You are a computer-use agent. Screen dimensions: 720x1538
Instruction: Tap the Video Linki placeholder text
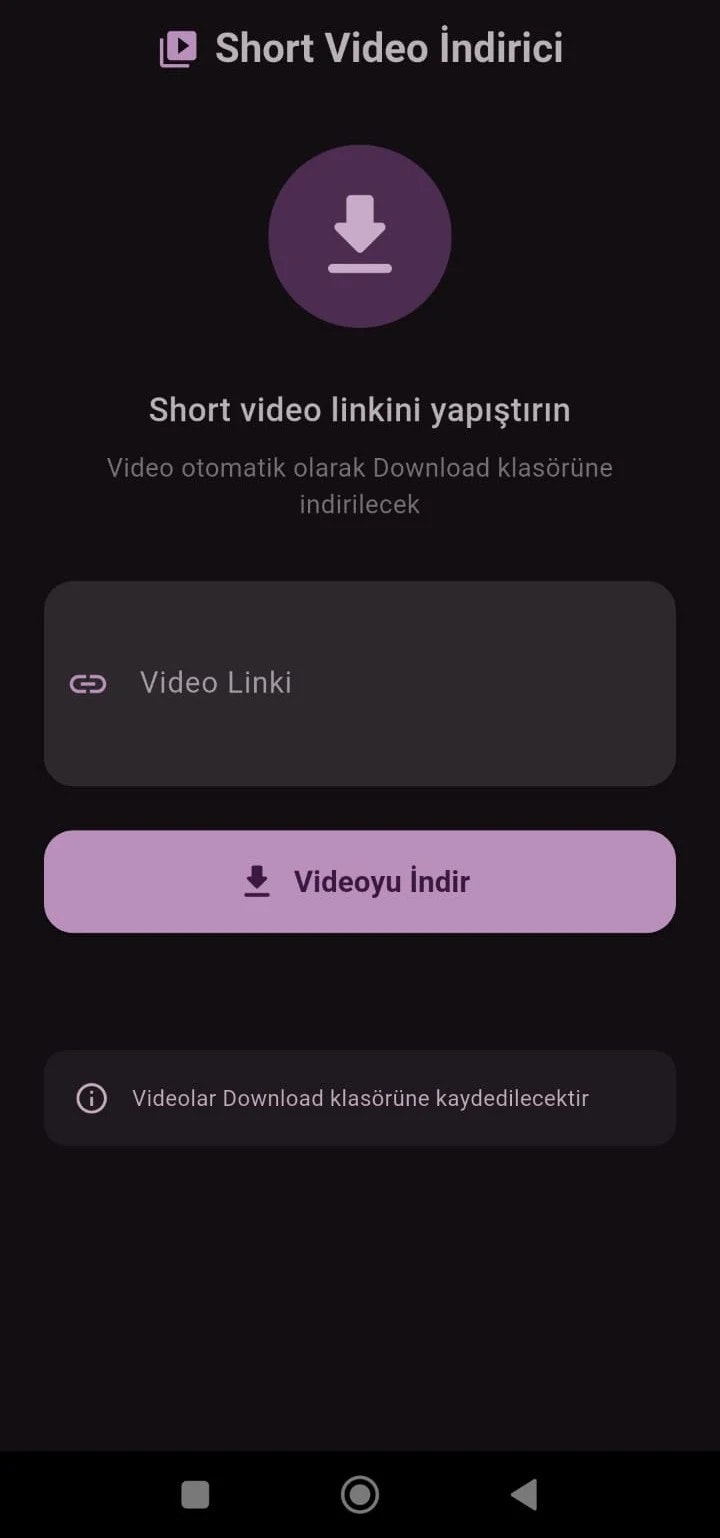pos(215,682)
